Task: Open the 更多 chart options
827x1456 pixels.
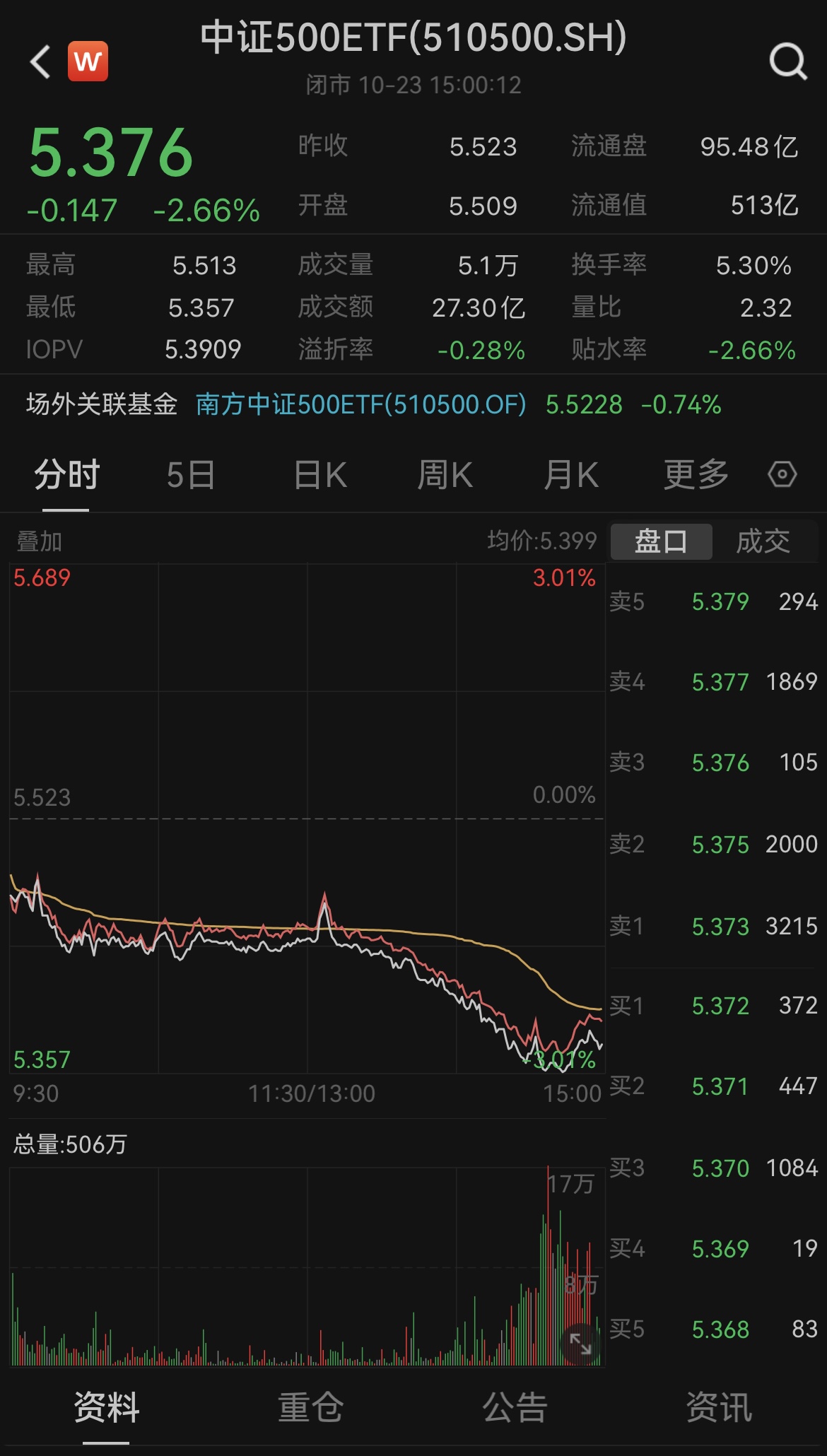Action: point(696,475)
